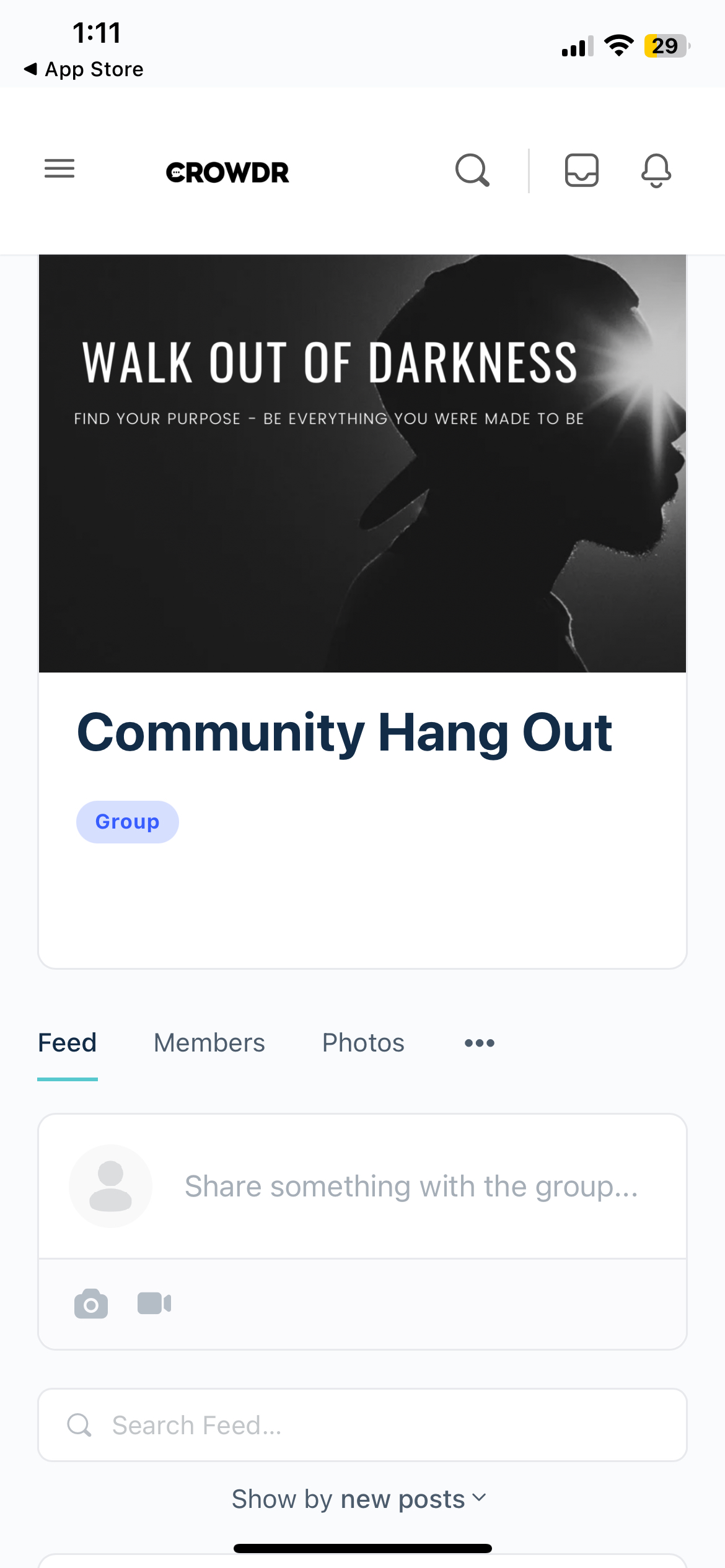This screenshot has width=725, height=1568.
Task: Add a video with the video icon
Action: 154,1303
